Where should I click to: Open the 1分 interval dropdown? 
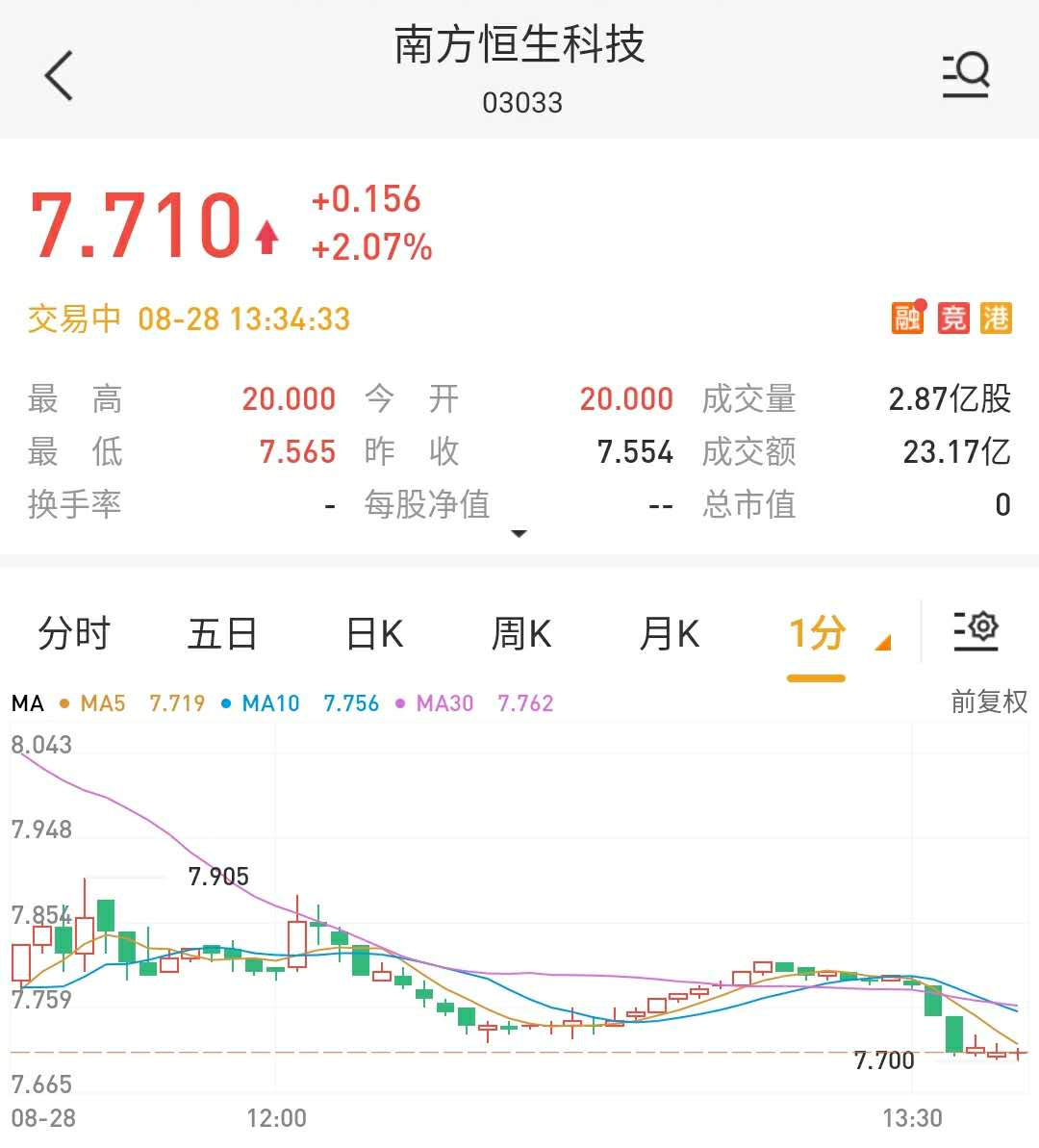click(x=837, y=634)
